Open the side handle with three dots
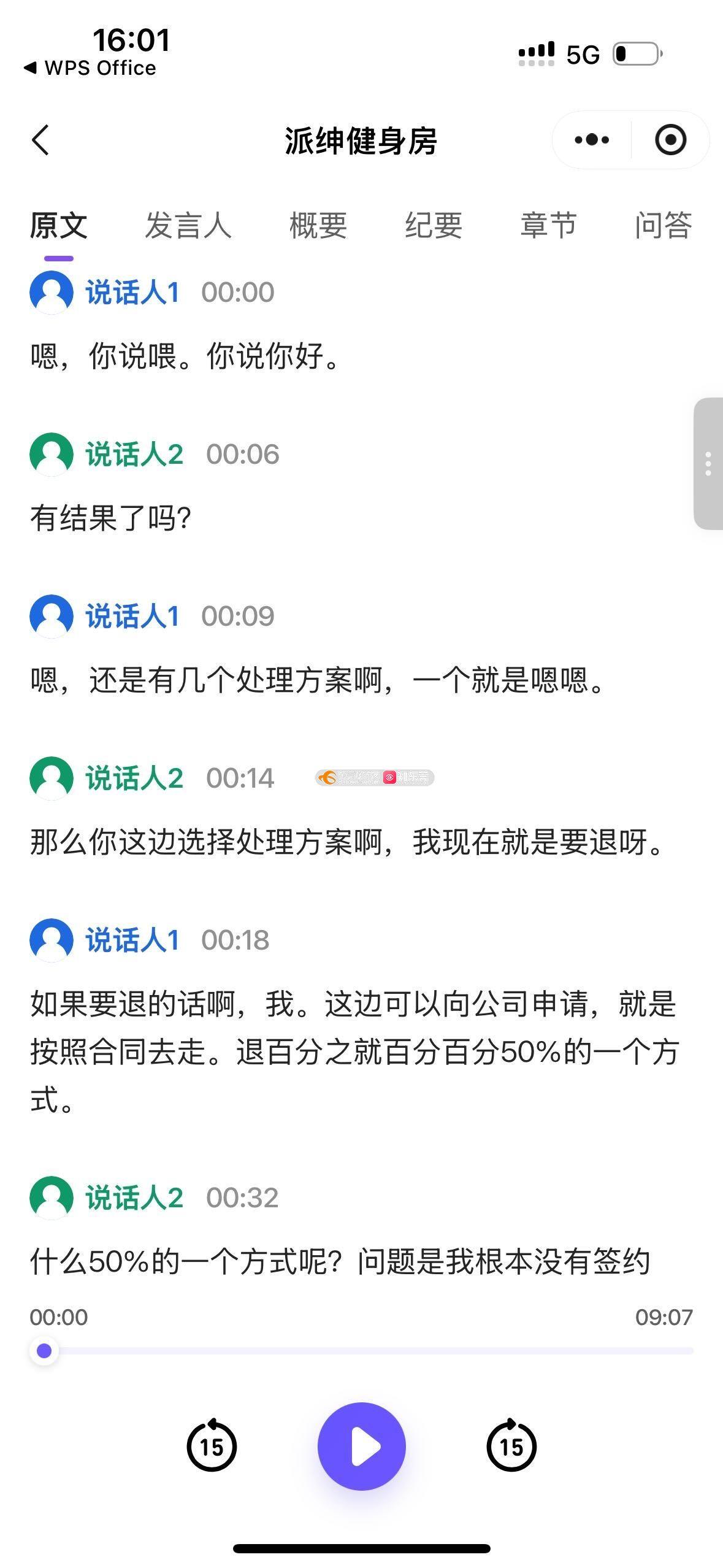The height and width of the screenshot is (1568, 723). point(708,464)
